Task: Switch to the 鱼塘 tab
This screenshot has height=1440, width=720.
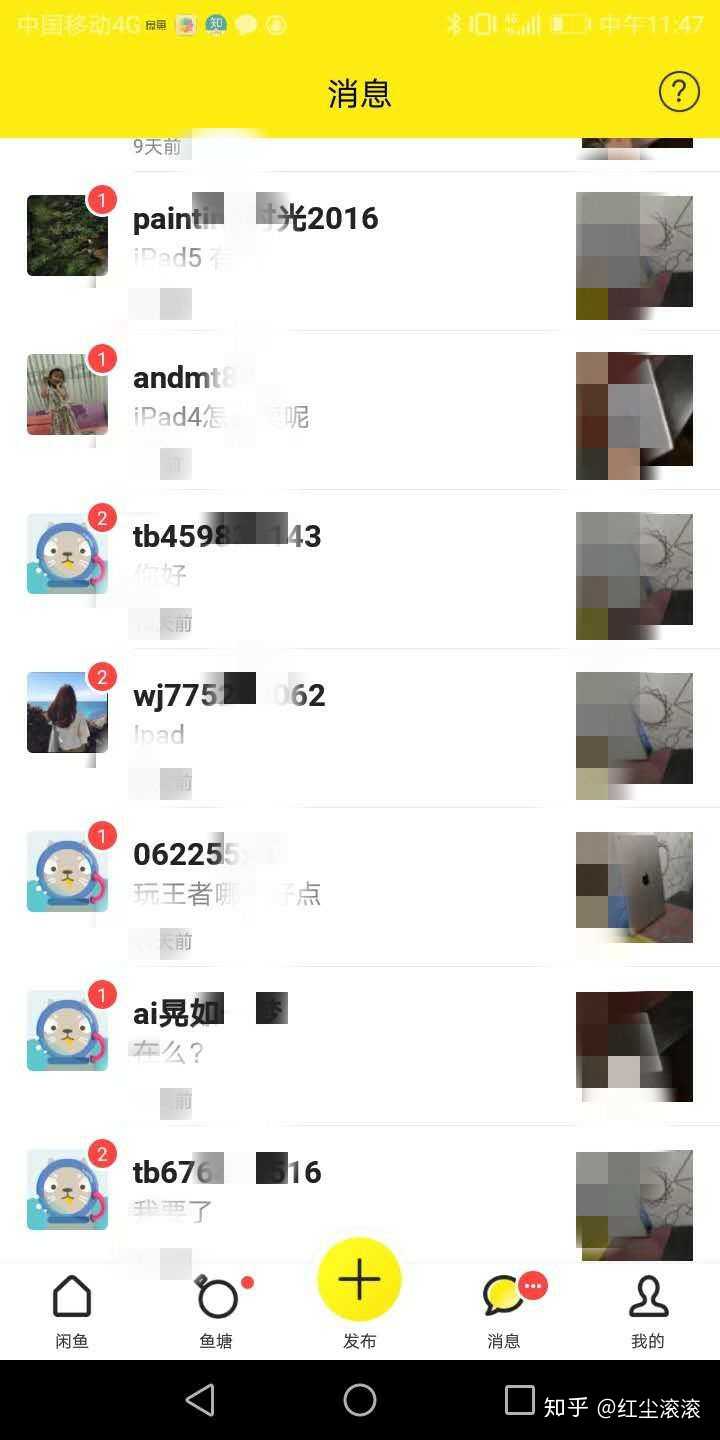Action: (x=217, y=1312)
